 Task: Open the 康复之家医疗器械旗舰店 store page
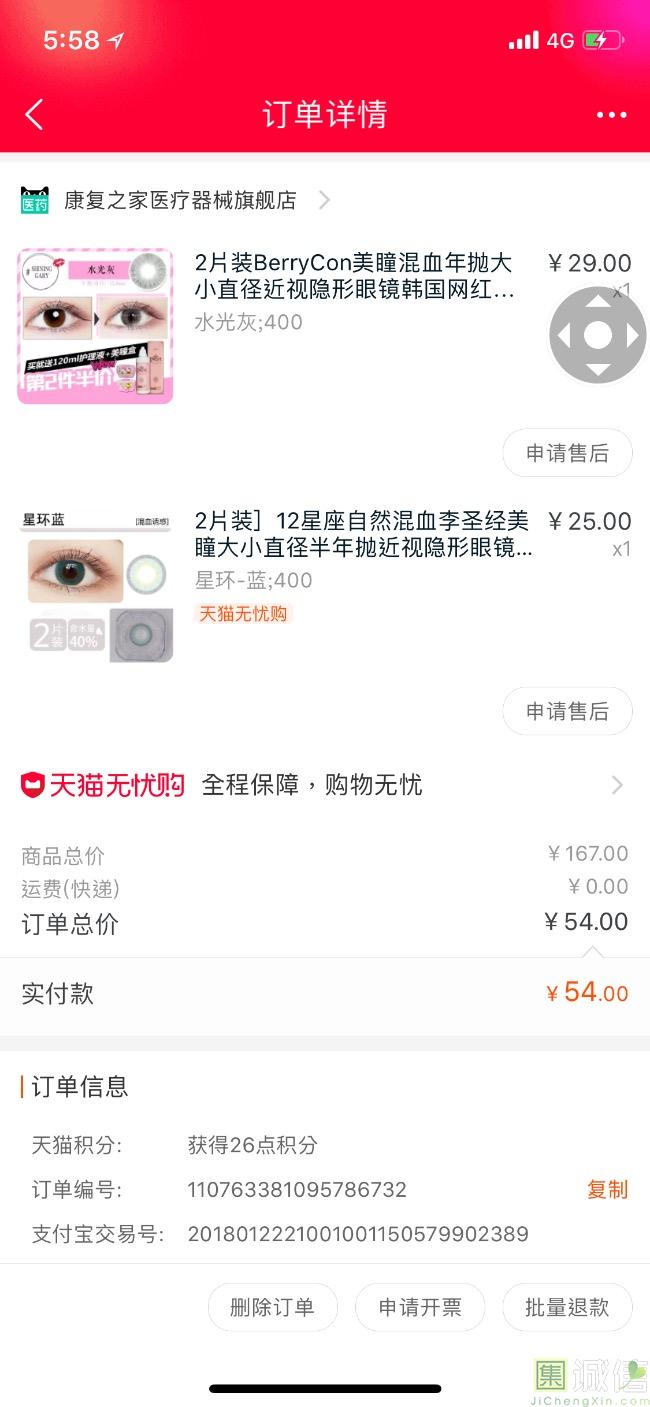click(x=180, y=200)
